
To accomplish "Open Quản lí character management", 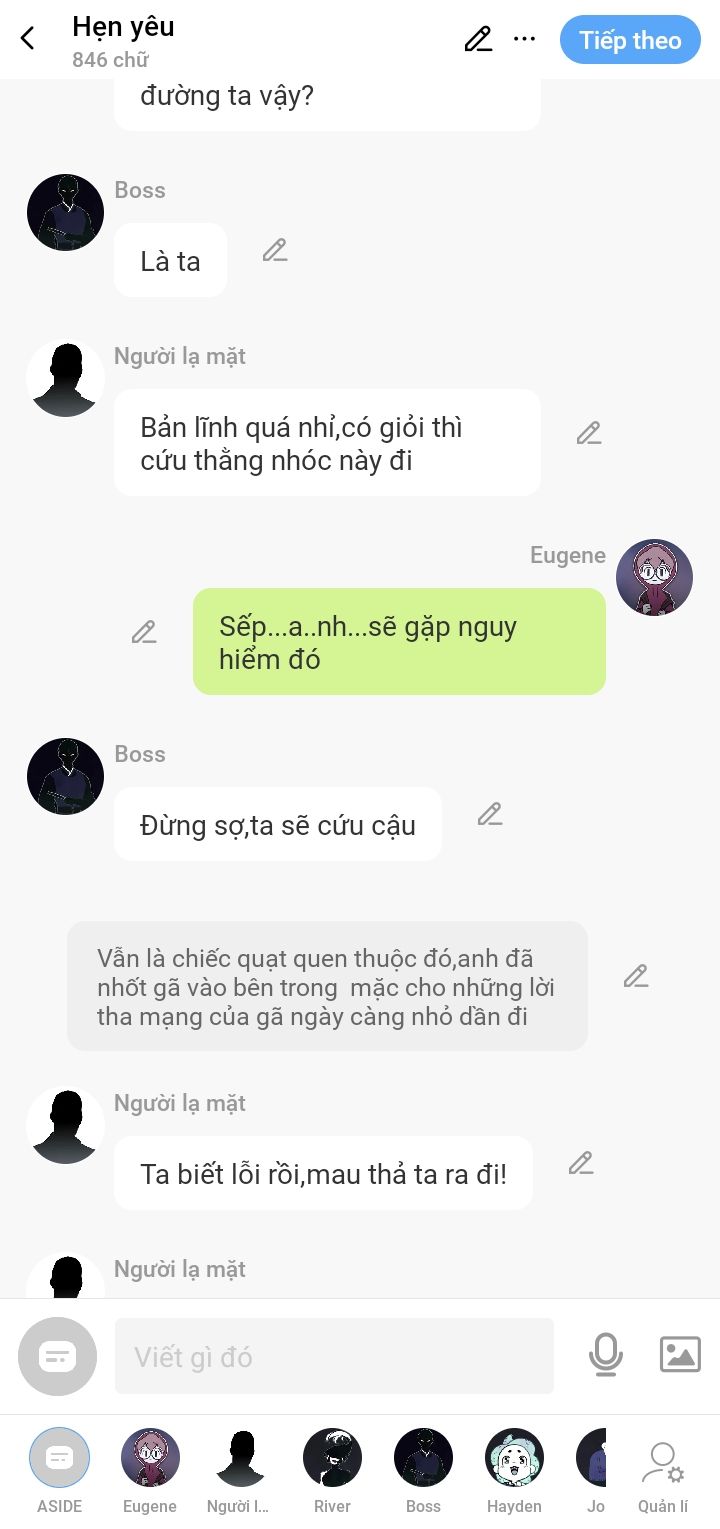I will tap(663, 1476).
